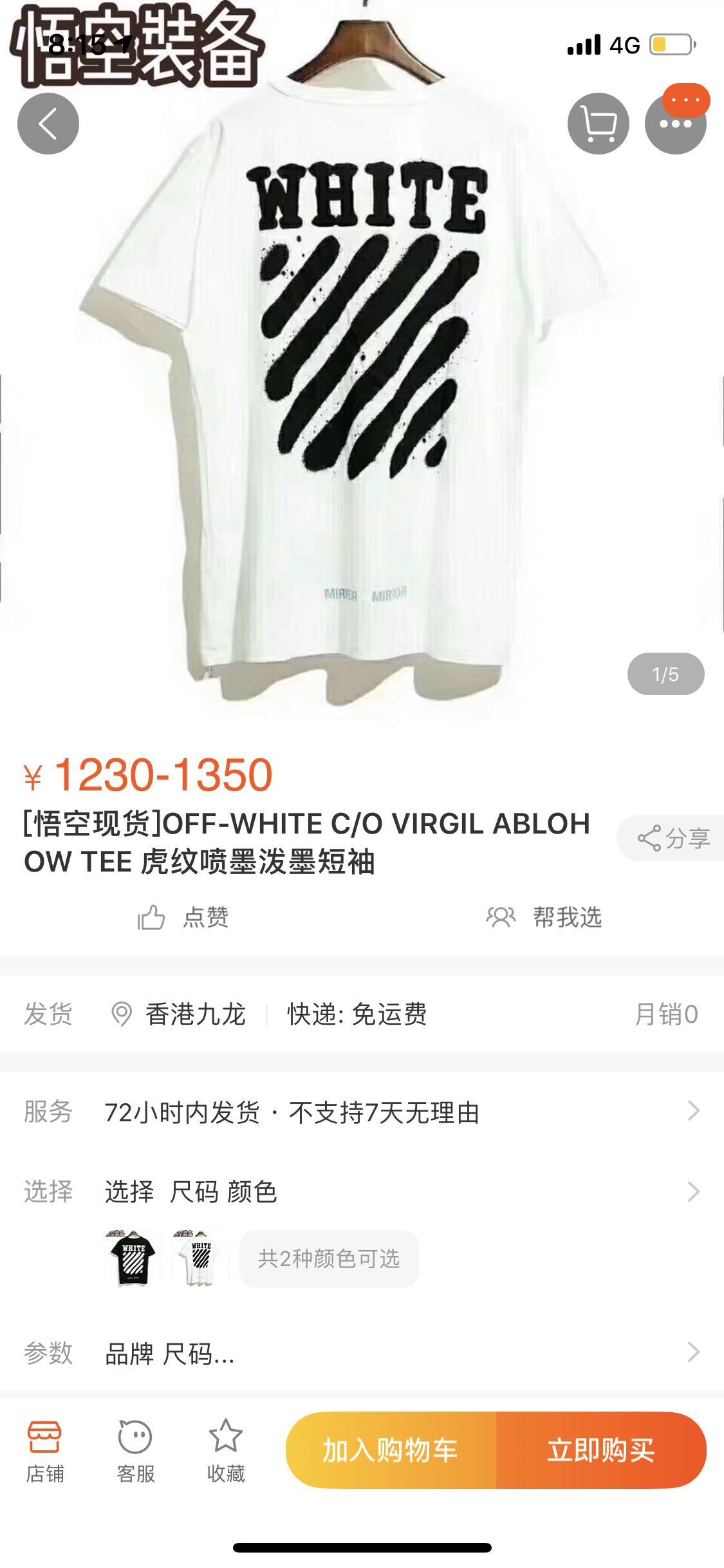Screen dimensions: 724x1568
Task: Open the three-dot more menu
Action: tap(675, 124)
